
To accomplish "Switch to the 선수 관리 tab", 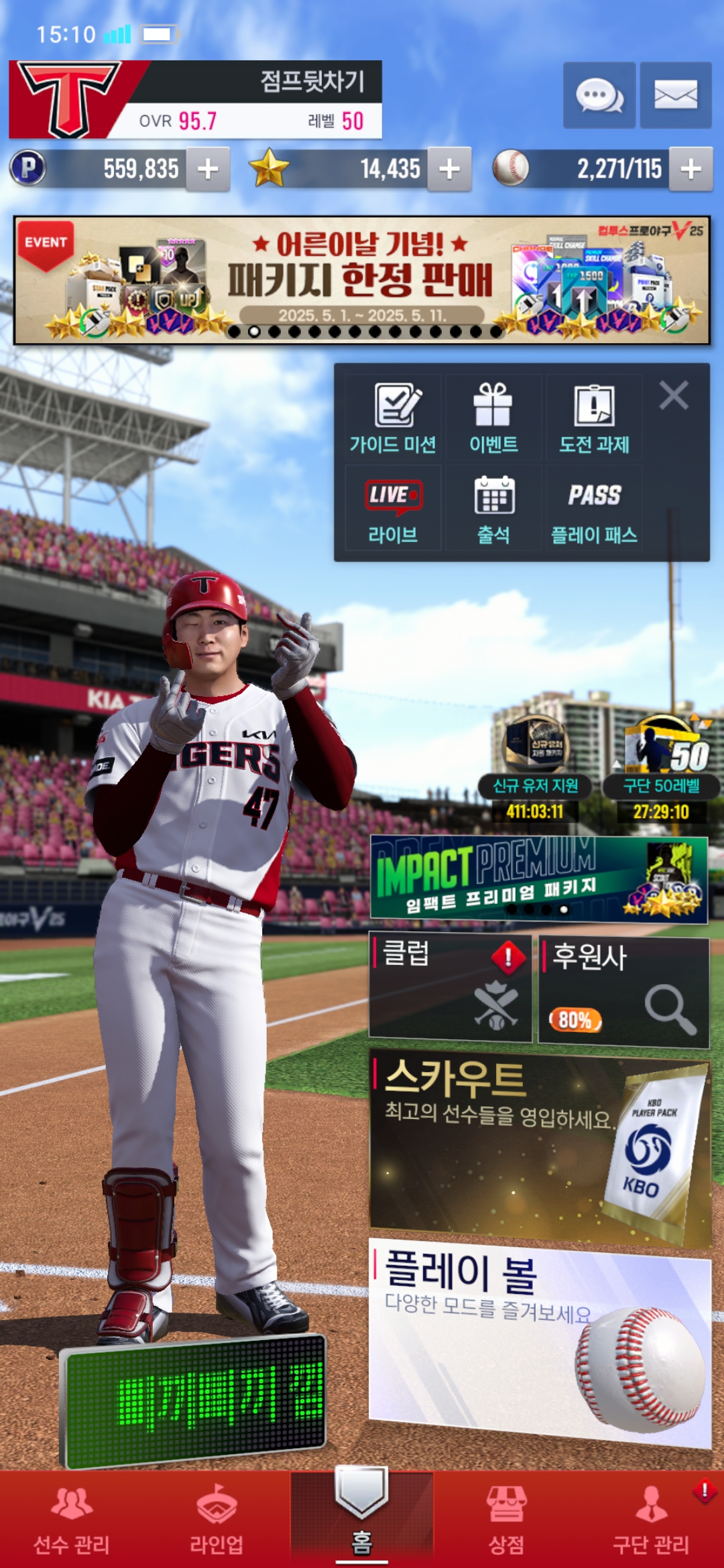I will pos(72,1520).
